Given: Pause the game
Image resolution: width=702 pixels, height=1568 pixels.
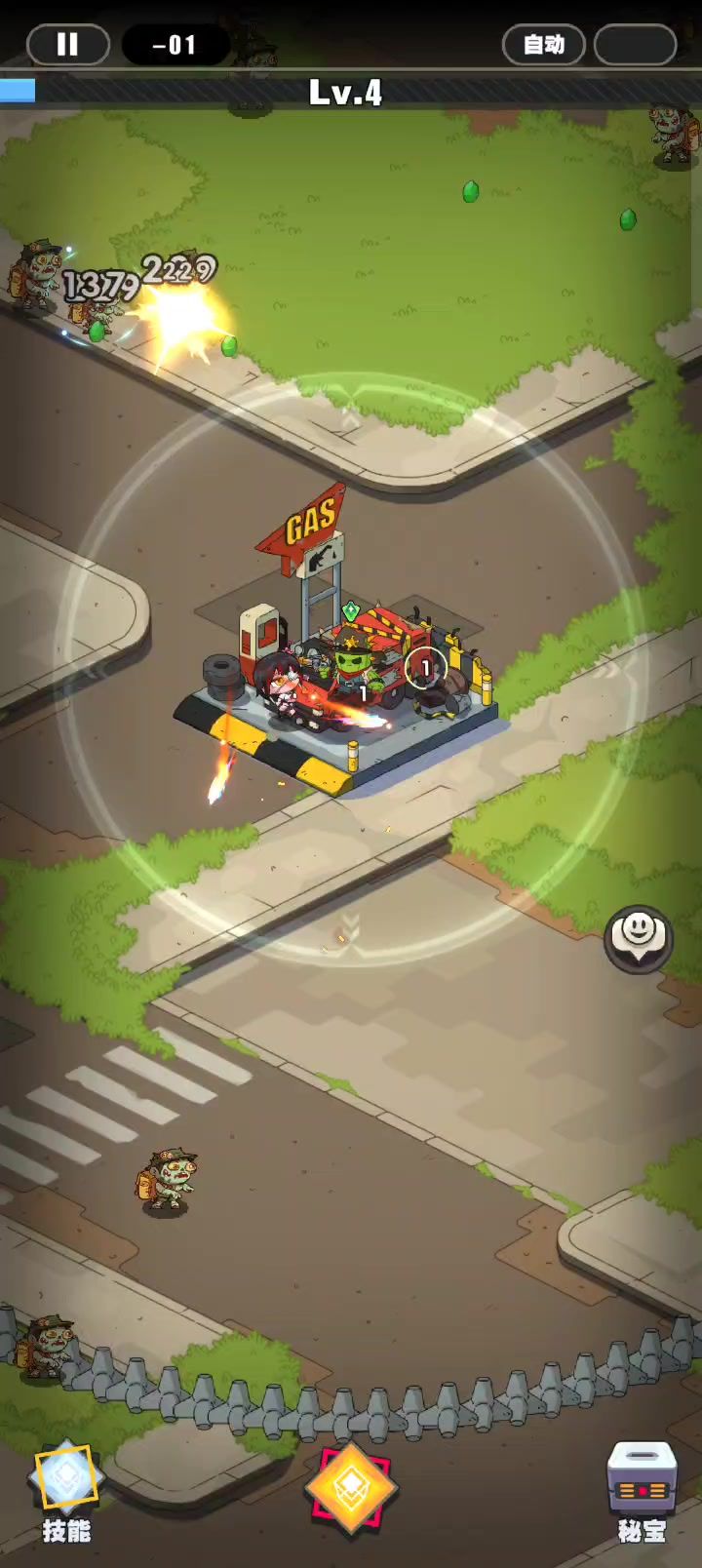Looking at the screenshot, I should (67, 45).
